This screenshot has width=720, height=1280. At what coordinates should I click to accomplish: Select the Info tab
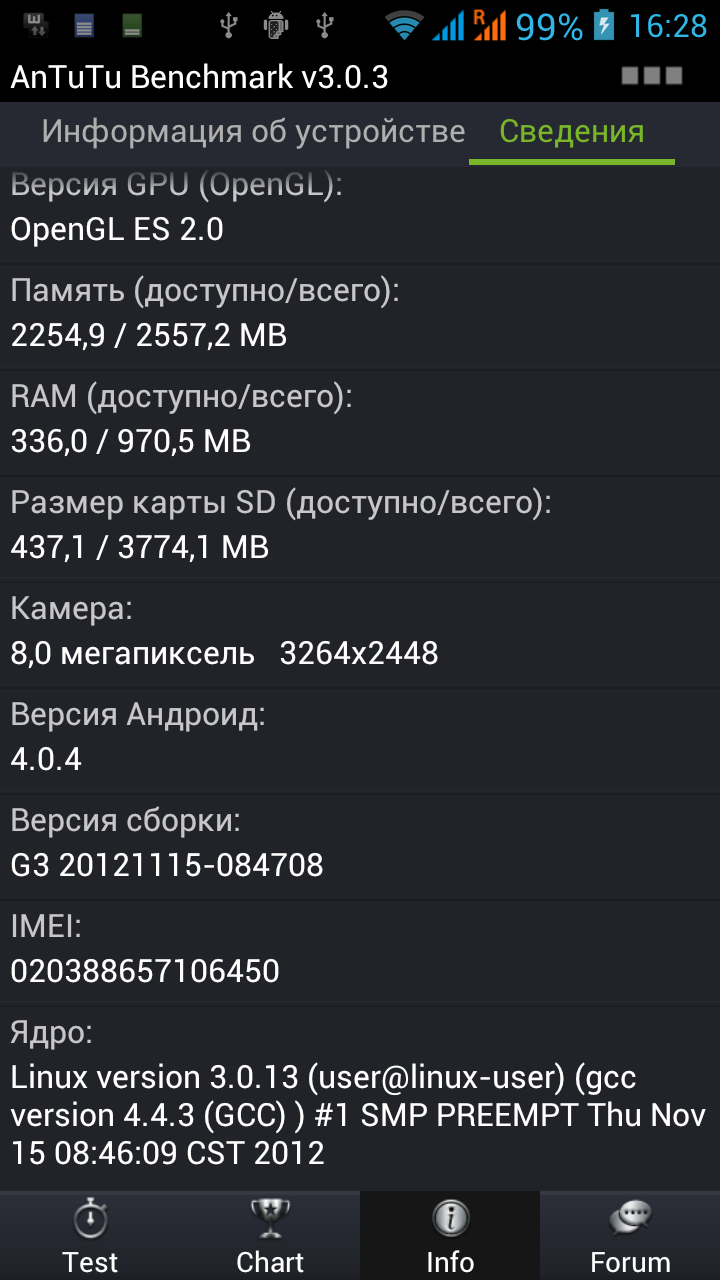point(450,1236)
